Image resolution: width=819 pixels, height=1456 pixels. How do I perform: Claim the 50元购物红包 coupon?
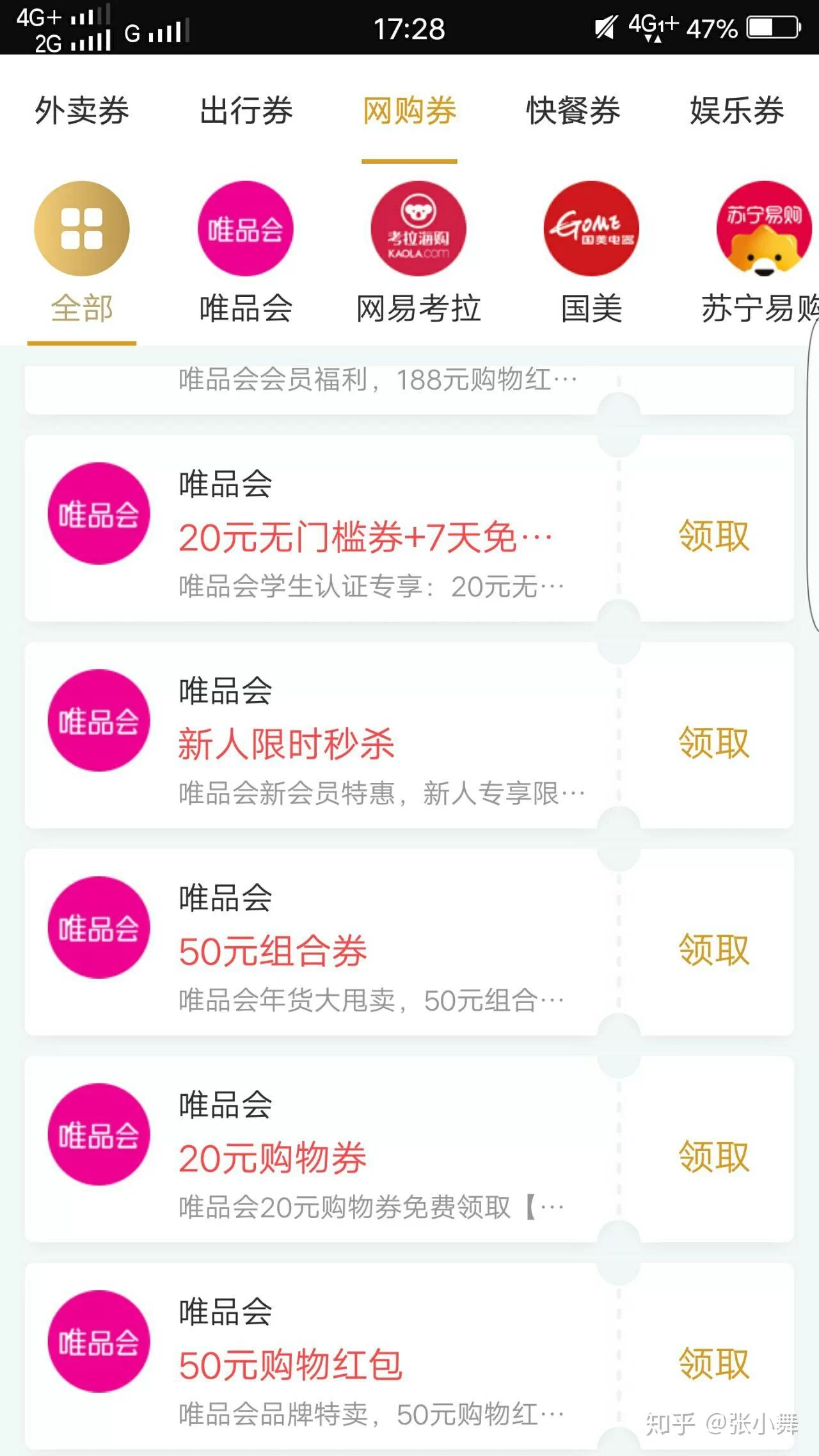[713, 1363]
